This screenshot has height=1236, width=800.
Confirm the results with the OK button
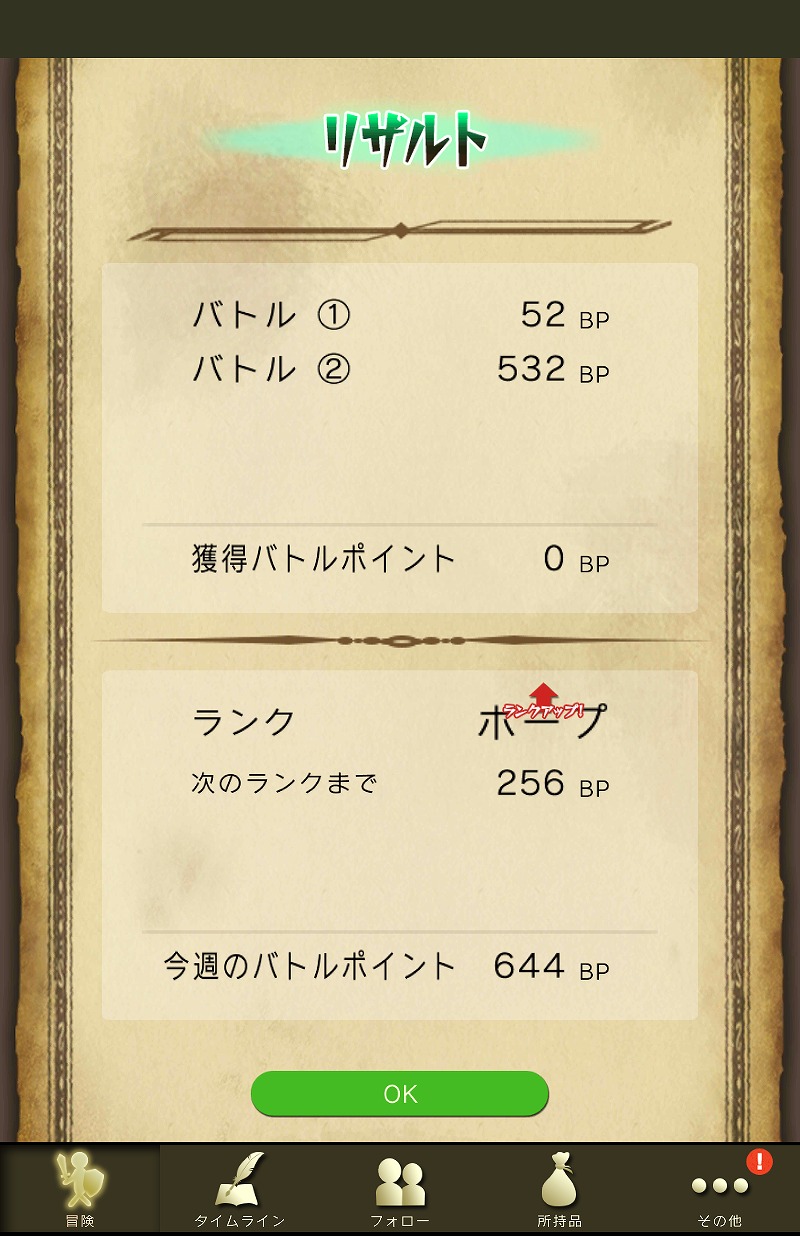[x=400, y=1093]
